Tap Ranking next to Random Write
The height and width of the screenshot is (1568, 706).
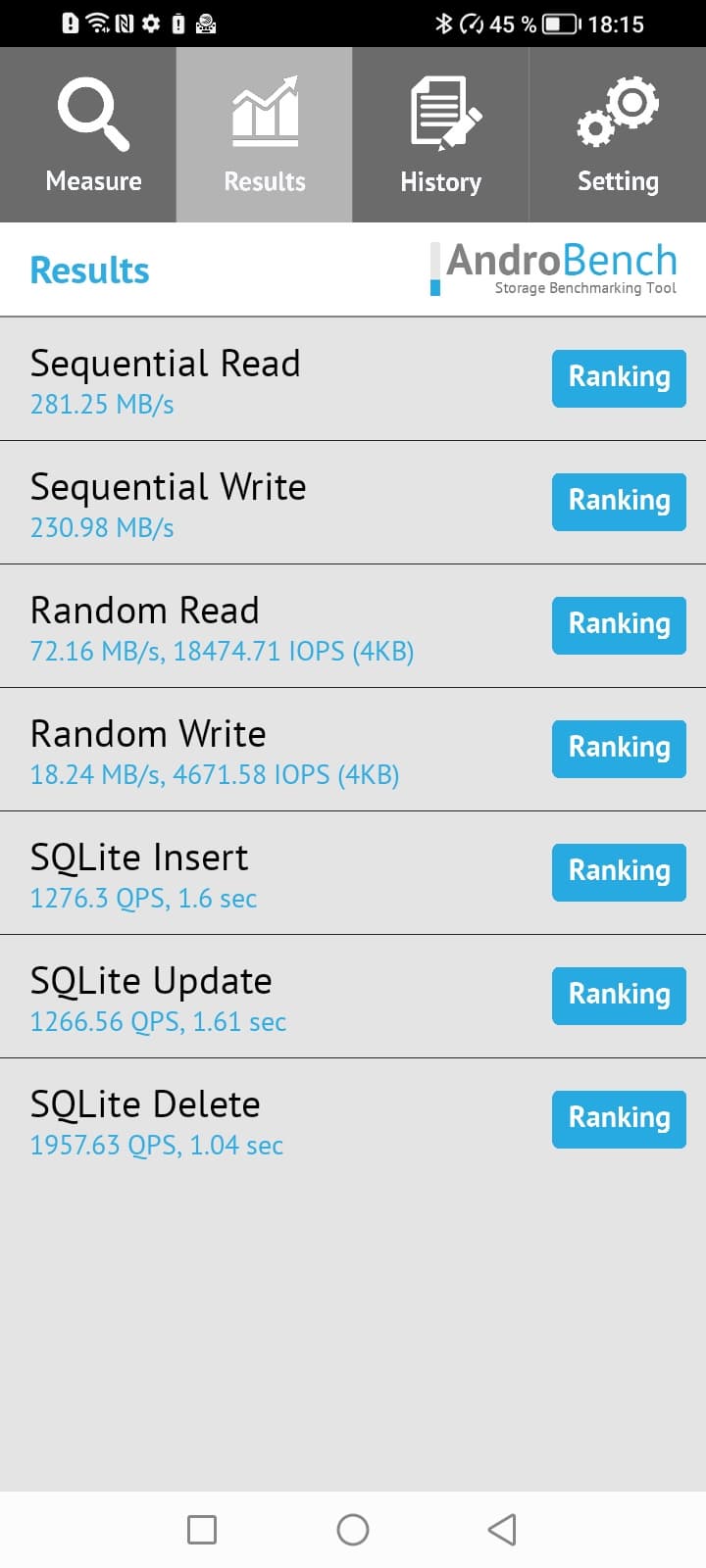coord(619,749)
